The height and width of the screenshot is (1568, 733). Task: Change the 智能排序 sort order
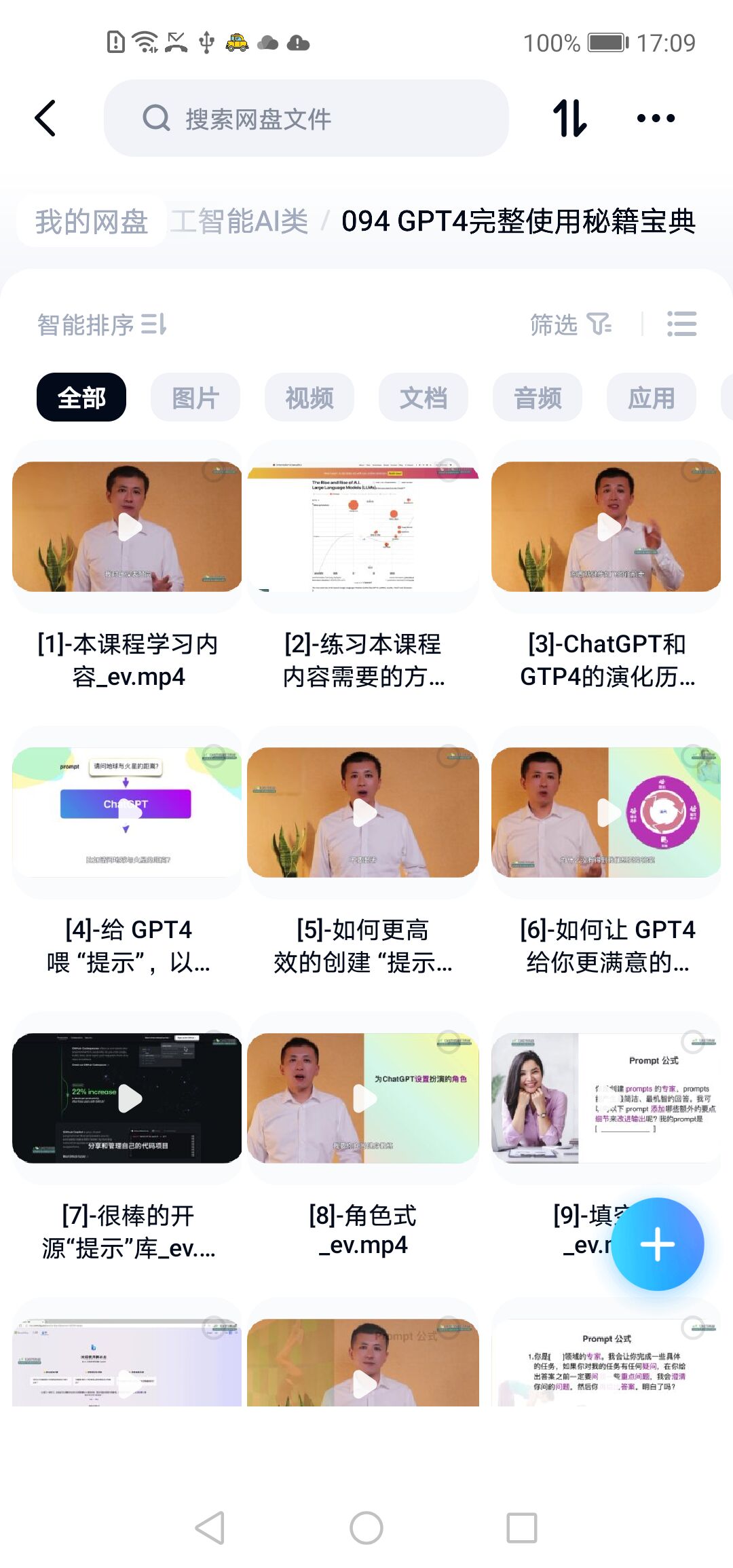tap(102, 324)
